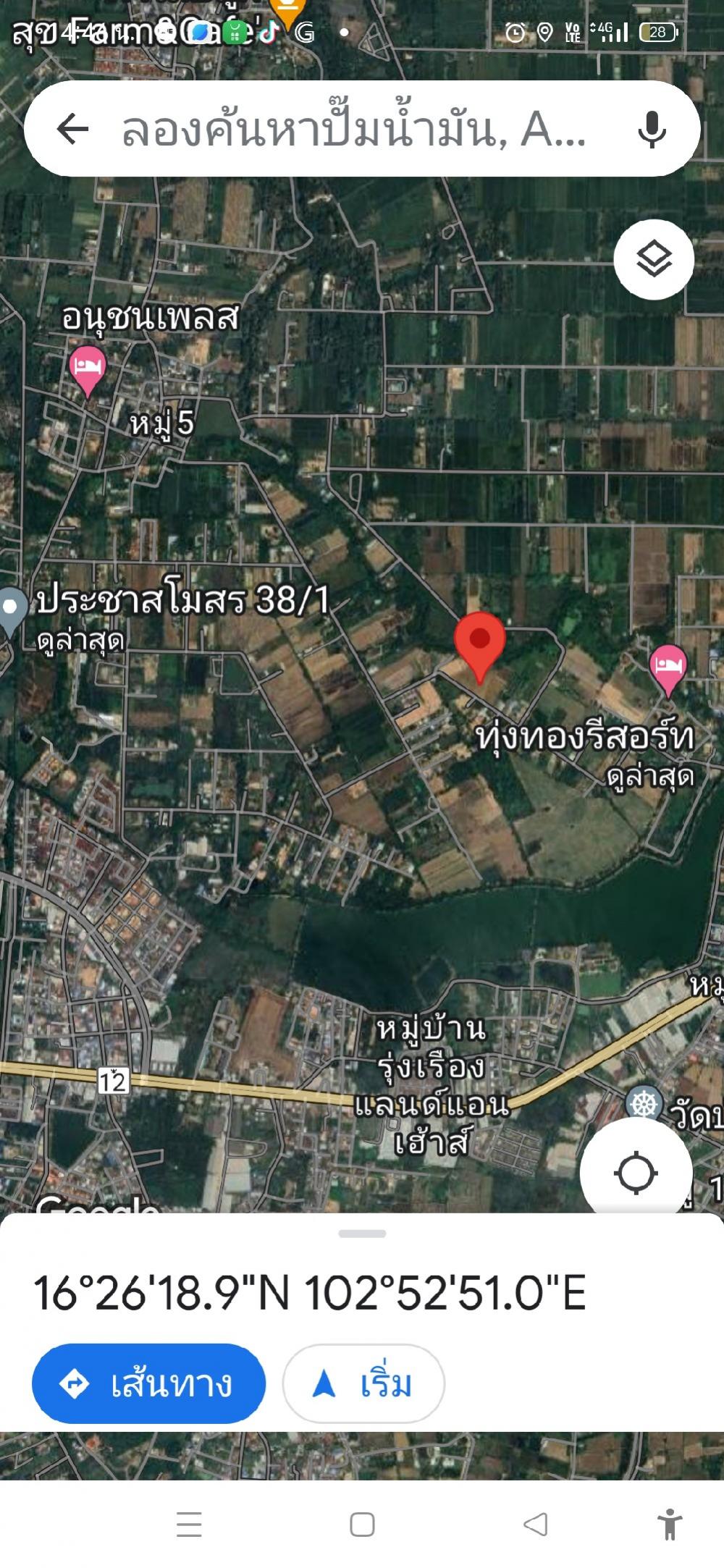This screenshot has width=724, height=1568.
Task: Expand the coordinates bottom sheet handle
Action: [x=362, y=1233]
